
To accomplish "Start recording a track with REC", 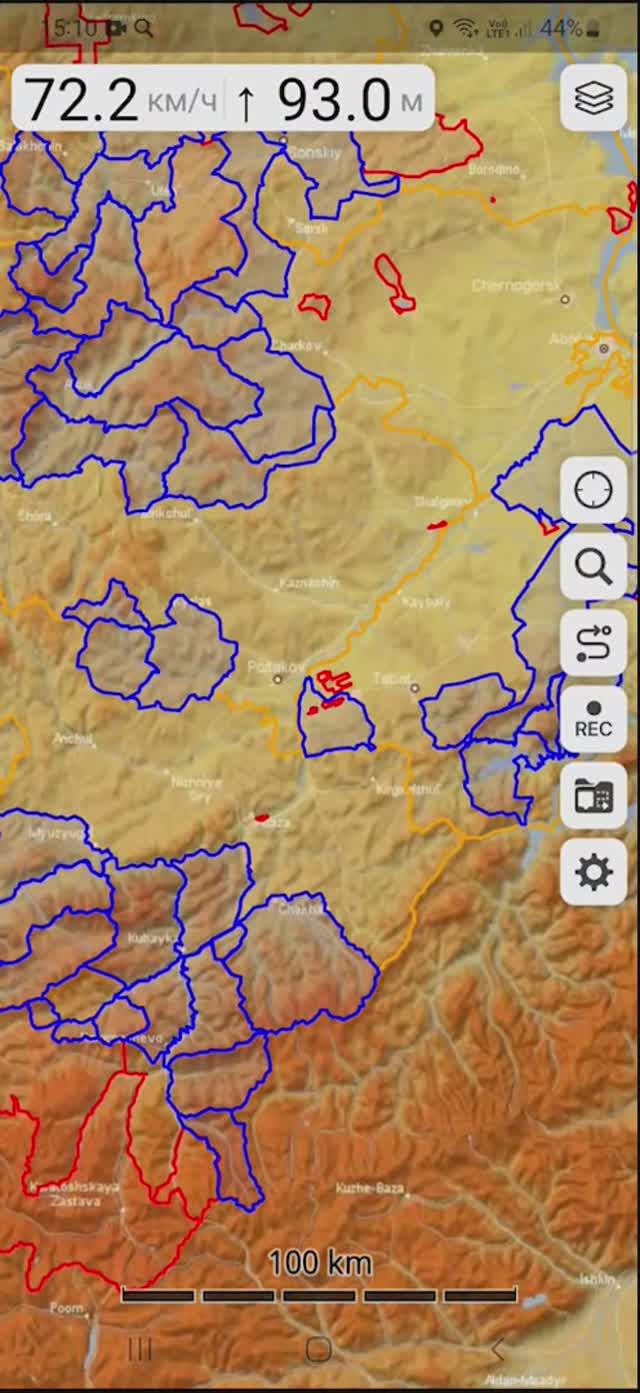I will point(593,719).
